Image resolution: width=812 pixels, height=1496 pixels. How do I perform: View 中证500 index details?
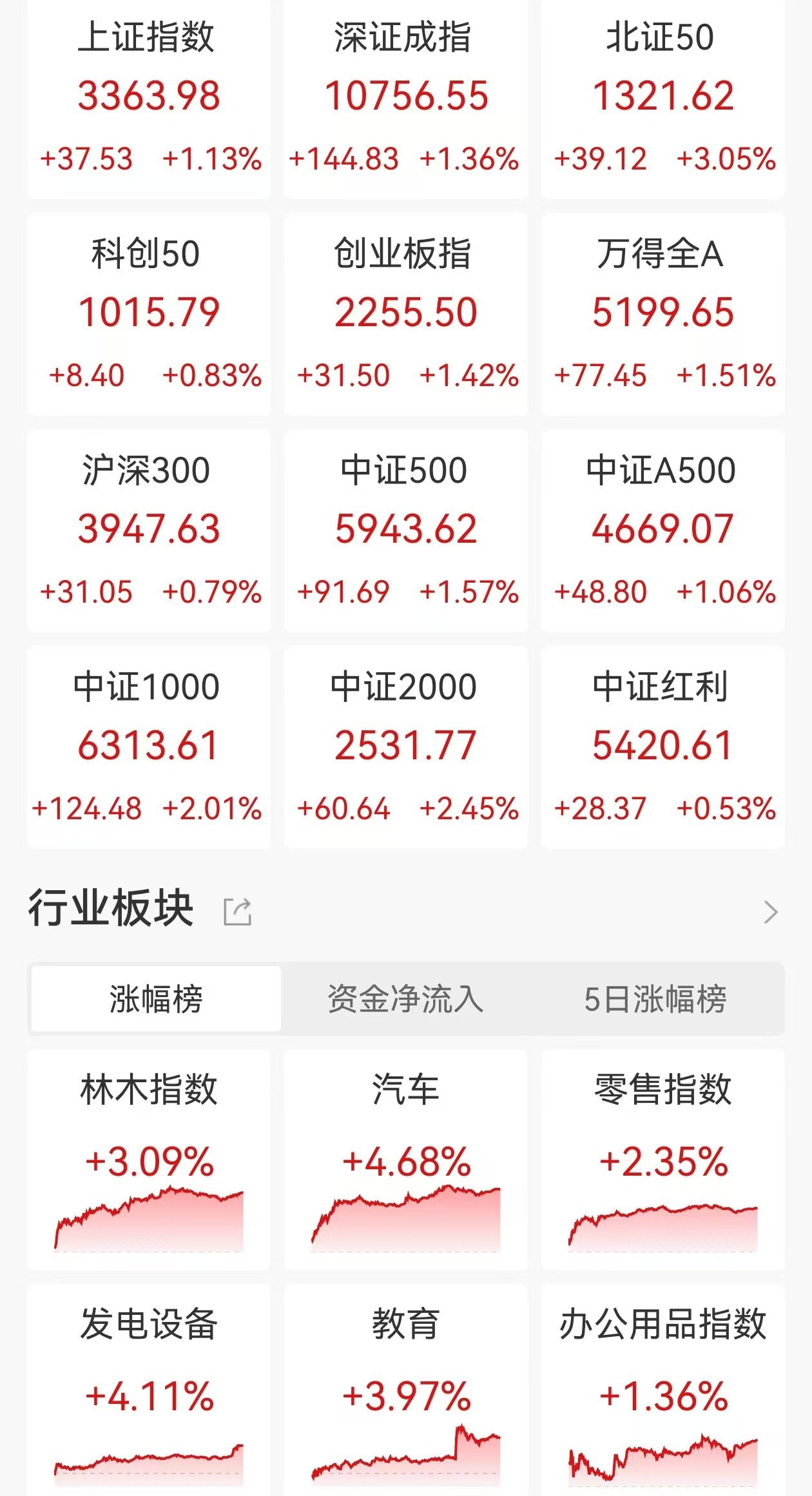point(406,530)
